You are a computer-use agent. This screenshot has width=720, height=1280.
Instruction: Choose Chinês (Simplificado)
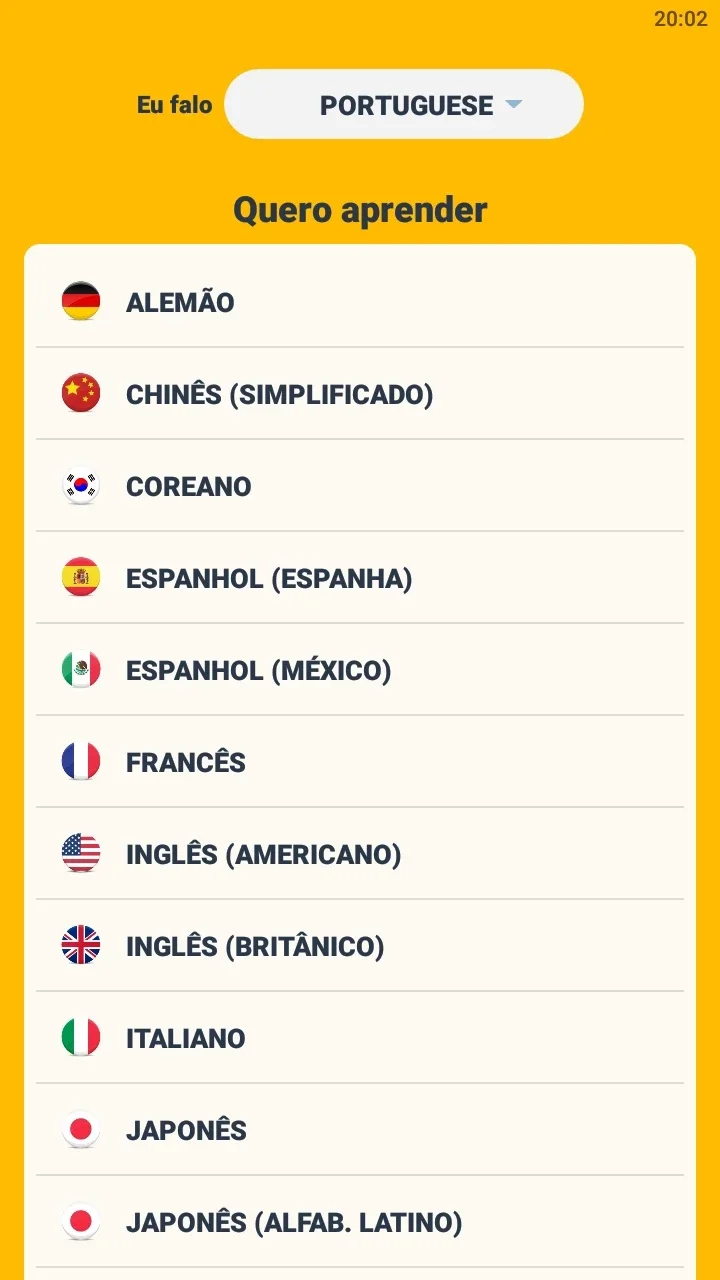point(360,394)
